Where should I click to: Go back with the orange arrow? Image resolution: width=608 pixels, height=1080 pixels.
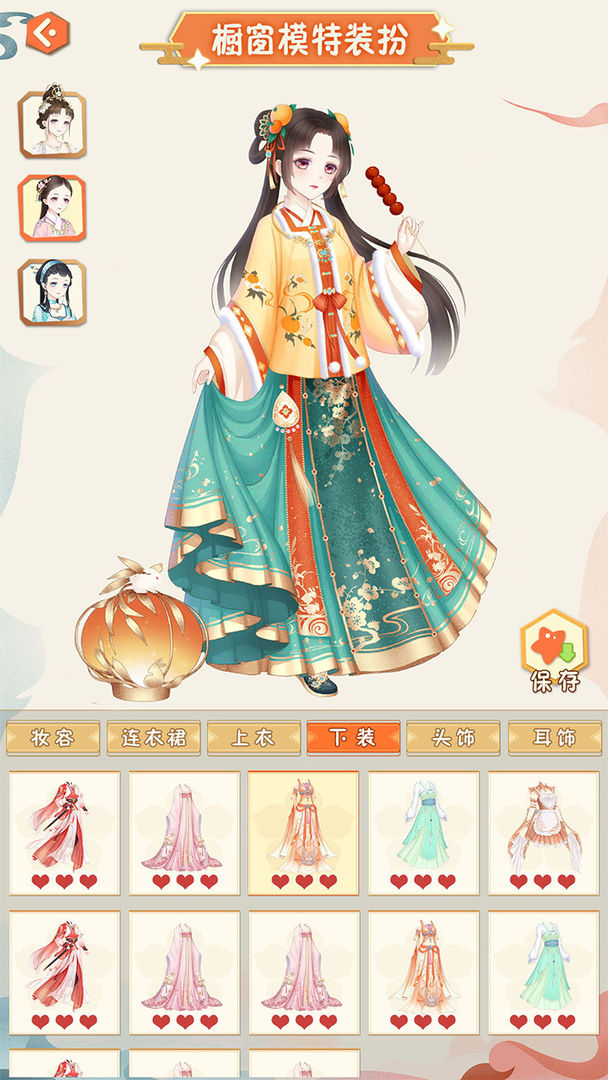[x=47, y=33]
